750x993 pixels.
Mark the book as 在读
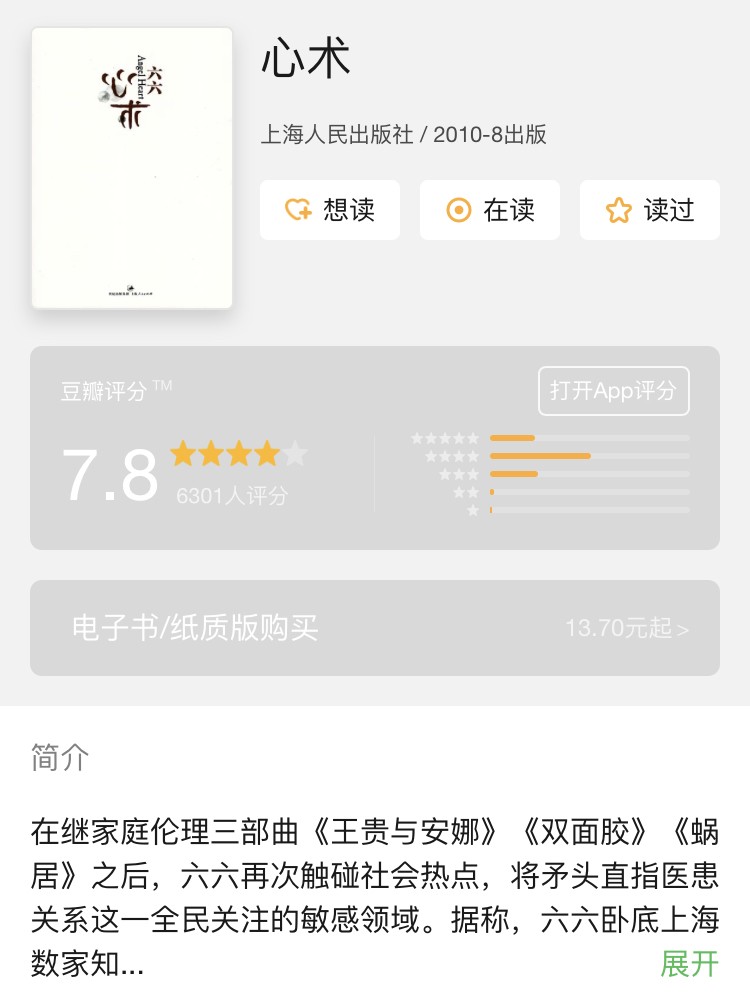(489, 210)
